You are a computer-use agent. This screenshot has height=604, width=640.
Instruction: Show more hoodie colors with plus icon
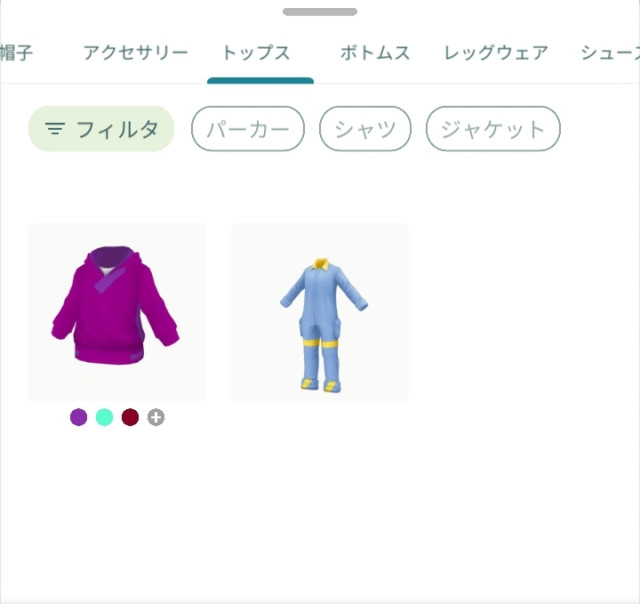tap(156, 417)
